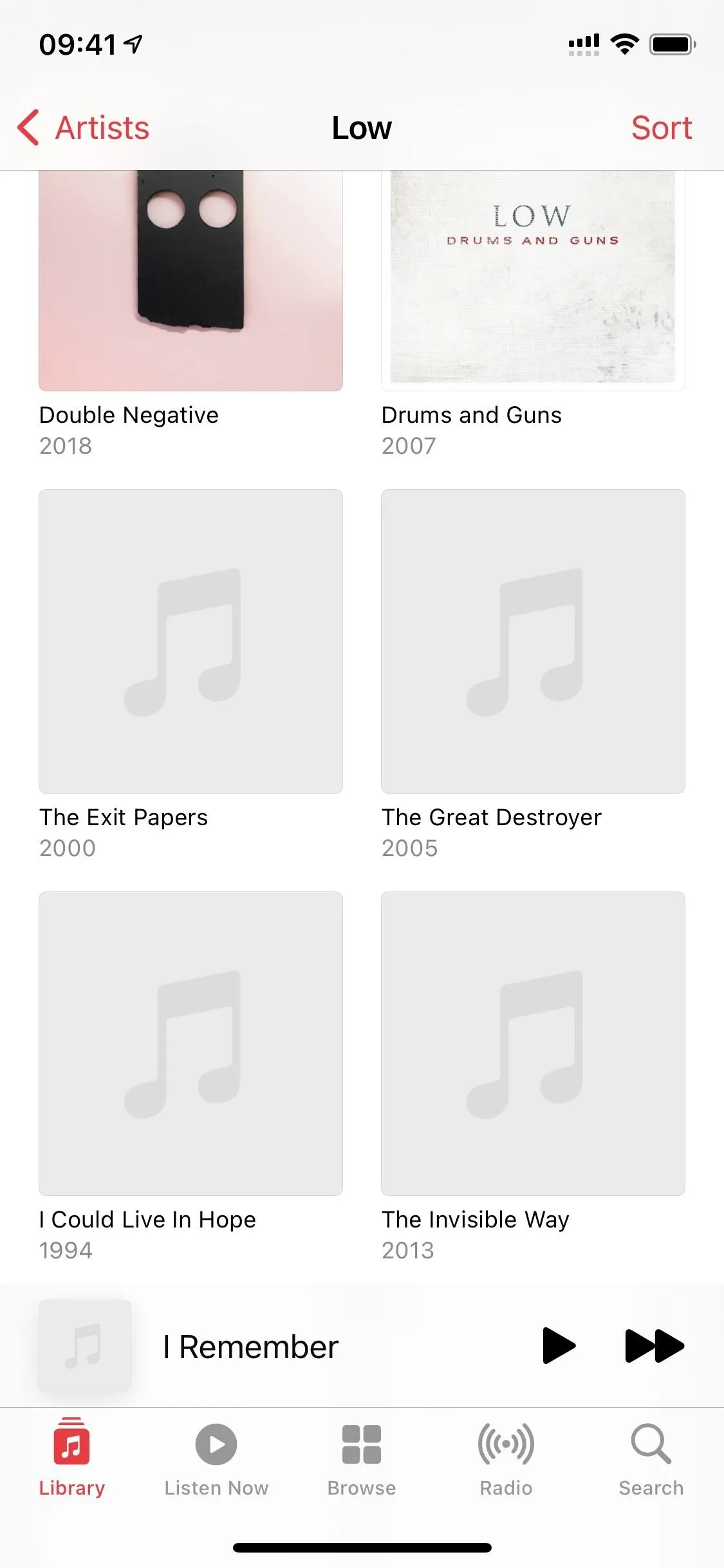Screen dimensions: 724x1568
Task: Switch to the Search tab
Action: [651, 1458]
